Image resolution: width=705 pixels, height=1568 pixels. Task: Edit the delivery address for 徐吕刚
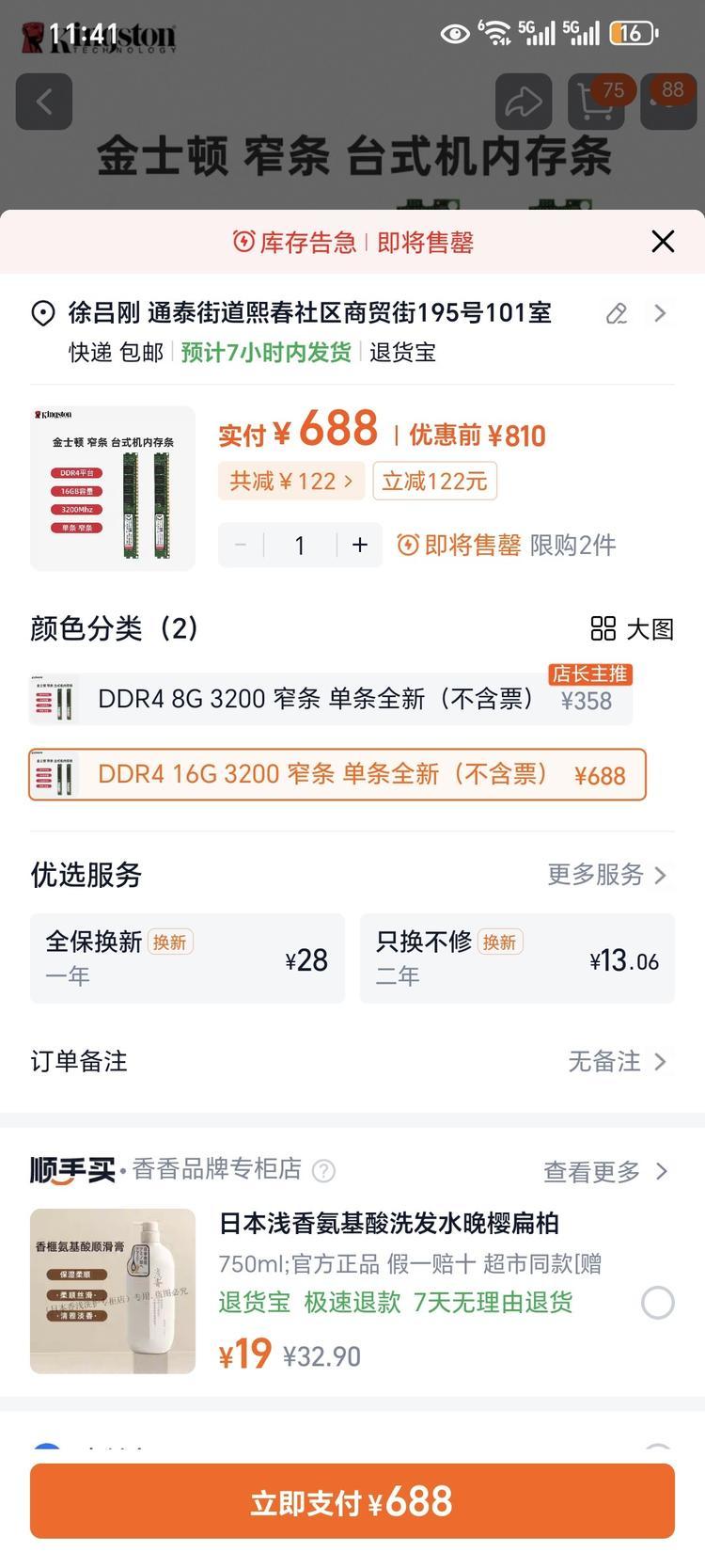pos(617,313)
